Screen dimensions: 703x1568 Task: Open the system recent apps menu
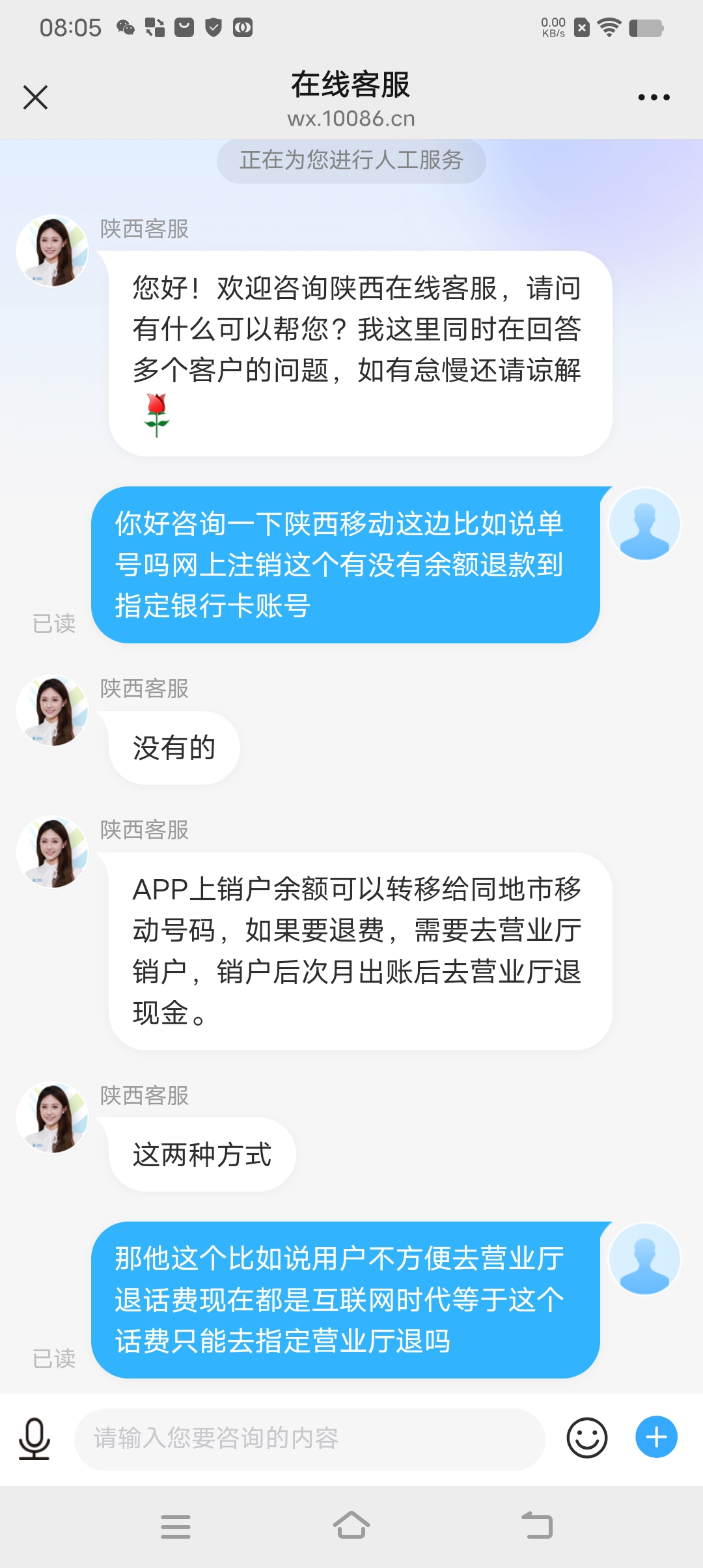(176, 1526)
